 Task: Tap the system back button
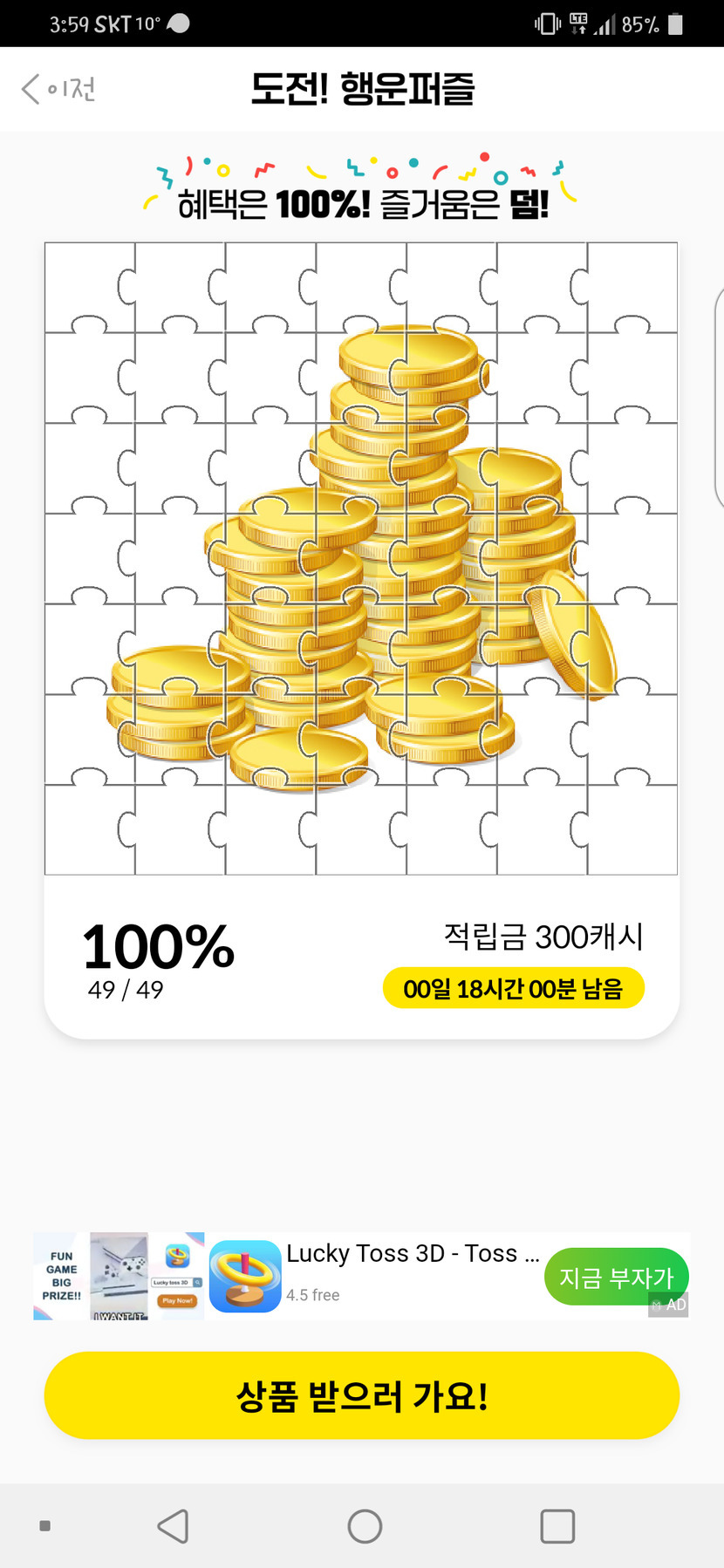(x=173, y=1526)
